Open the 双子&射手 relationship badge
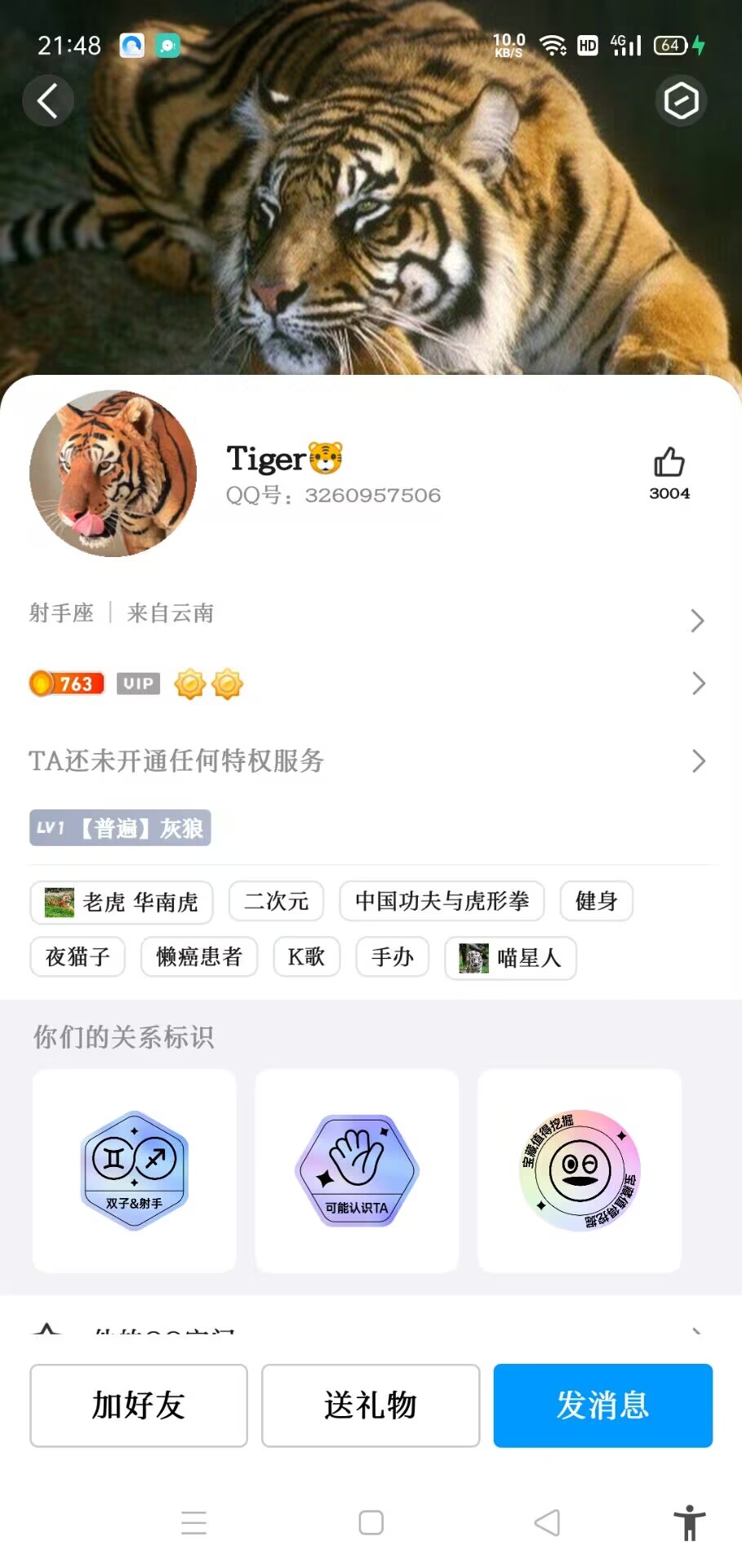 (135, 1170)
